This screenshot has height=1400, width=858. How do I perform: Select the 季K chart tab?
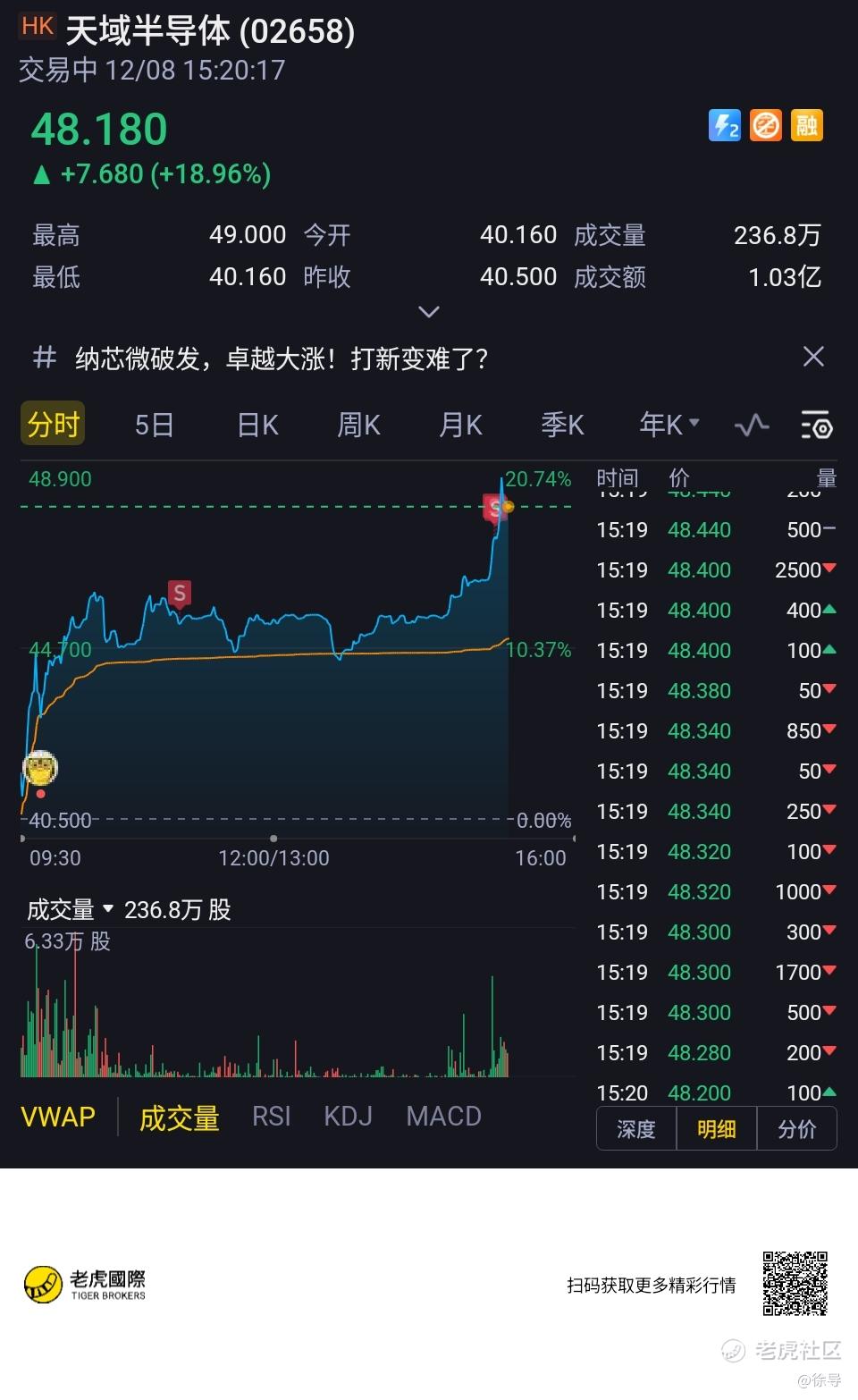coord(562,425)
